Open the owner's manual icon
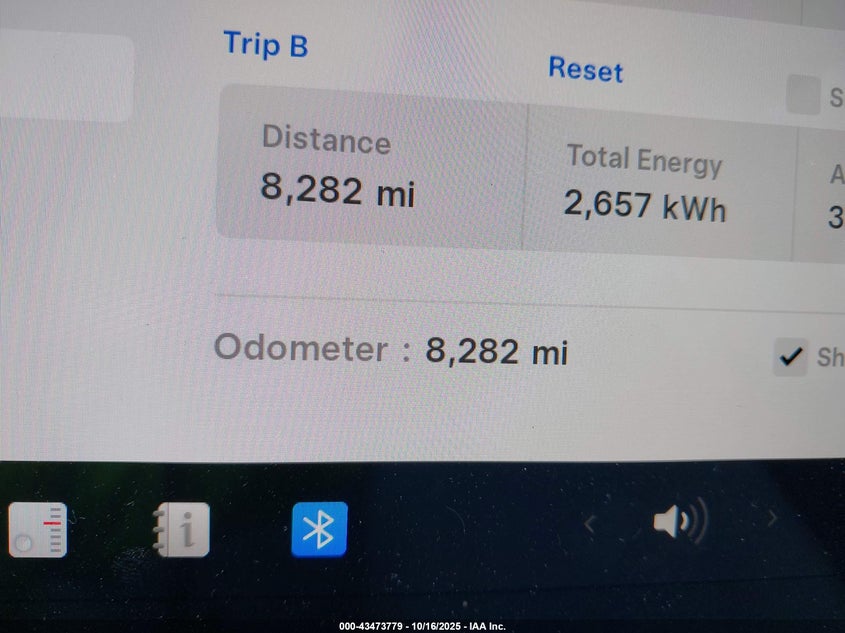 click(181, 529)
